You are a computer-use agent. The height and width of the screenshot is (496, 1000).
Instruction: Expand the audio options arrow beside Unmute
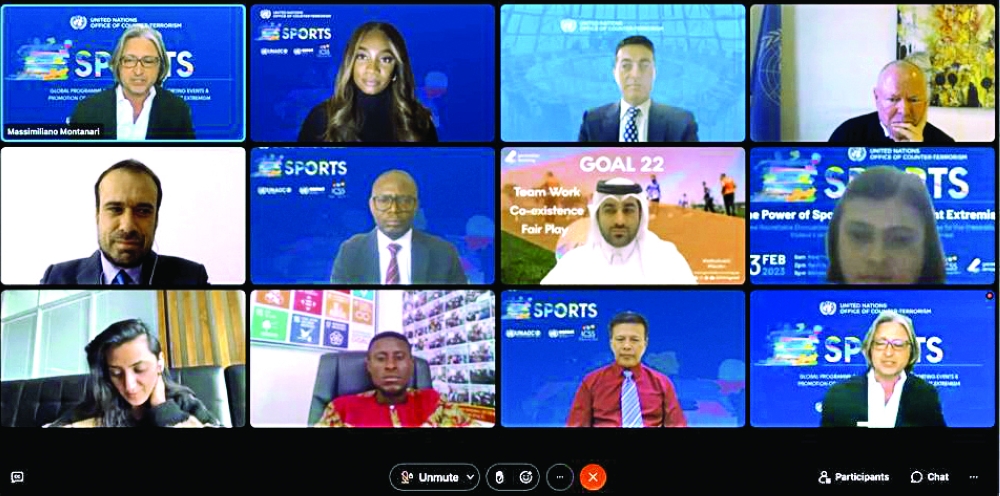471,478
